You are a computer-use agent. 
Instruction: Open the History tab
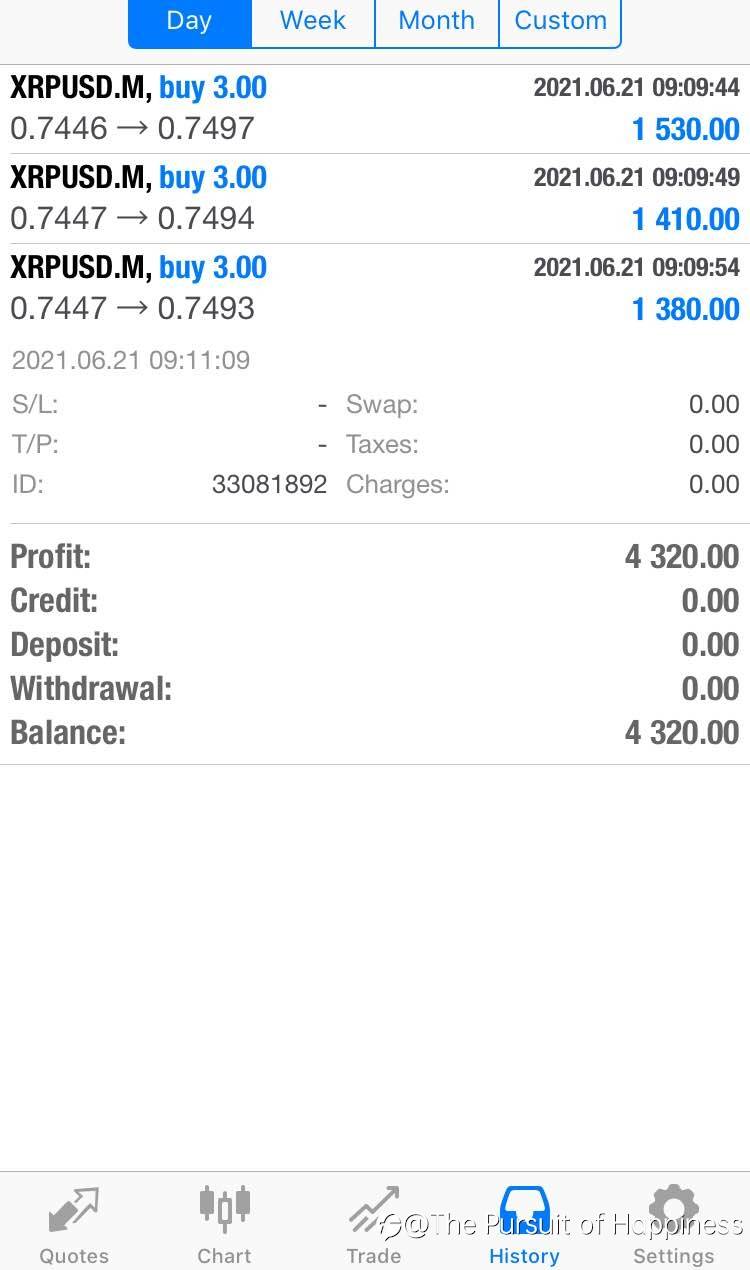pyautogui.click(x=524, y=1224)
